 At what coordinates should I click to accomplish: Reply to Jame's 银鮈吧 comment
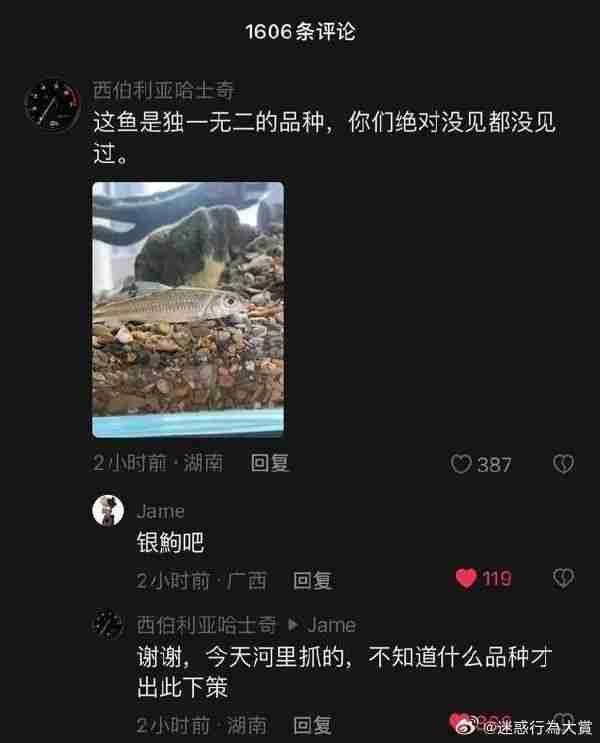pos(312,580)
